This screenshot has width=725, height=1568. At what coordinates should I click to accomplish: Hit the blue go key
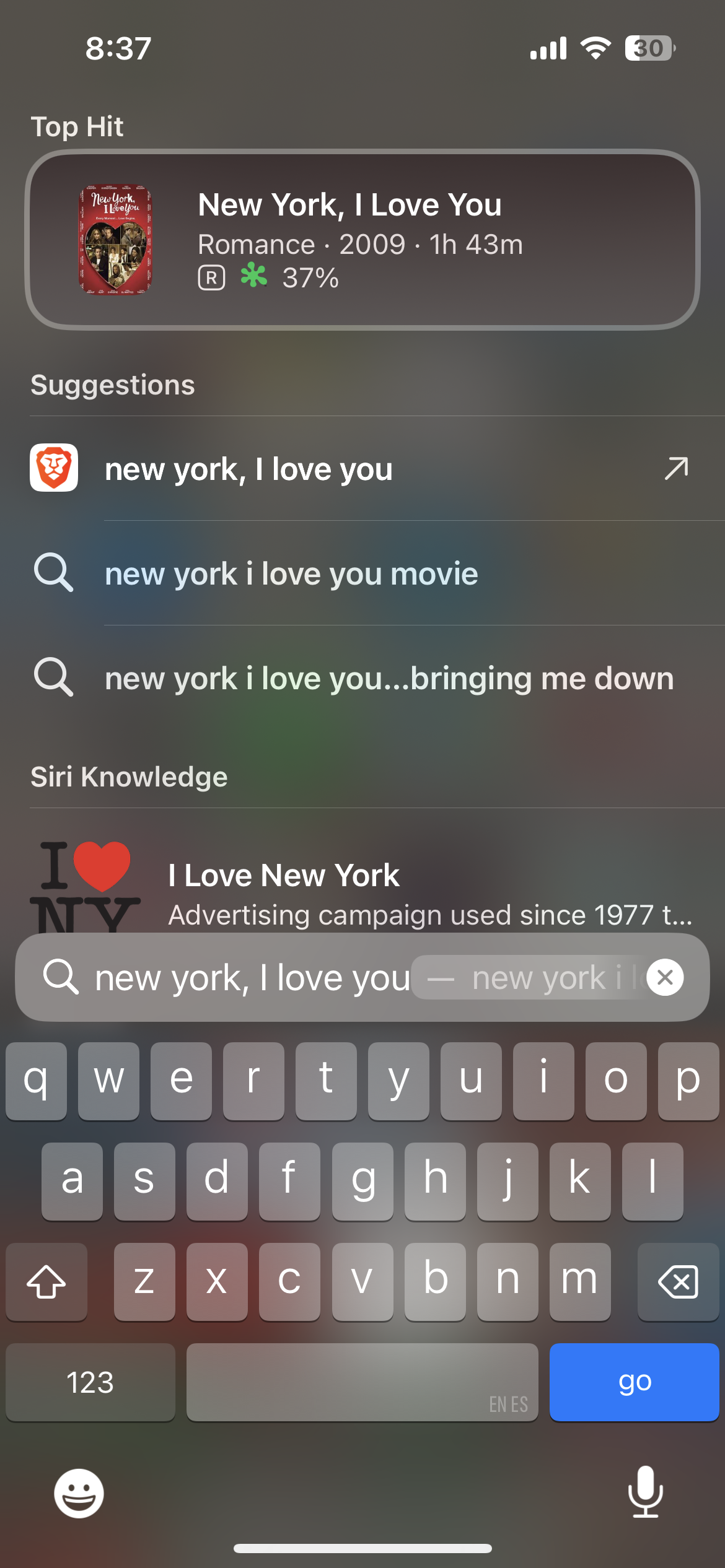point(634,1382)
